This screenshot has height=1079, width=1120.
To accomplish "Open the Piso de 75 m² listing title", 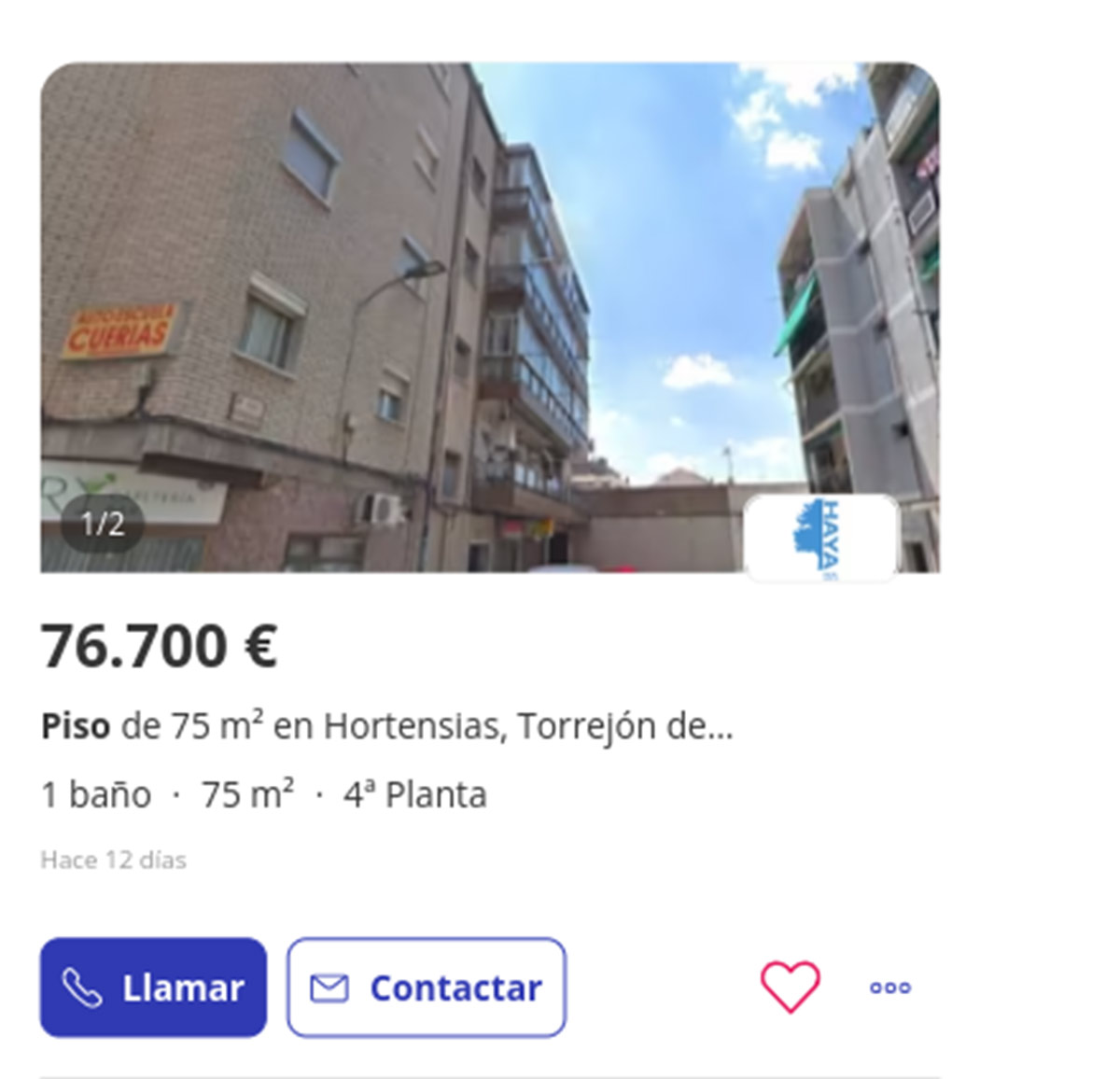I will click(x=386, y=726).
